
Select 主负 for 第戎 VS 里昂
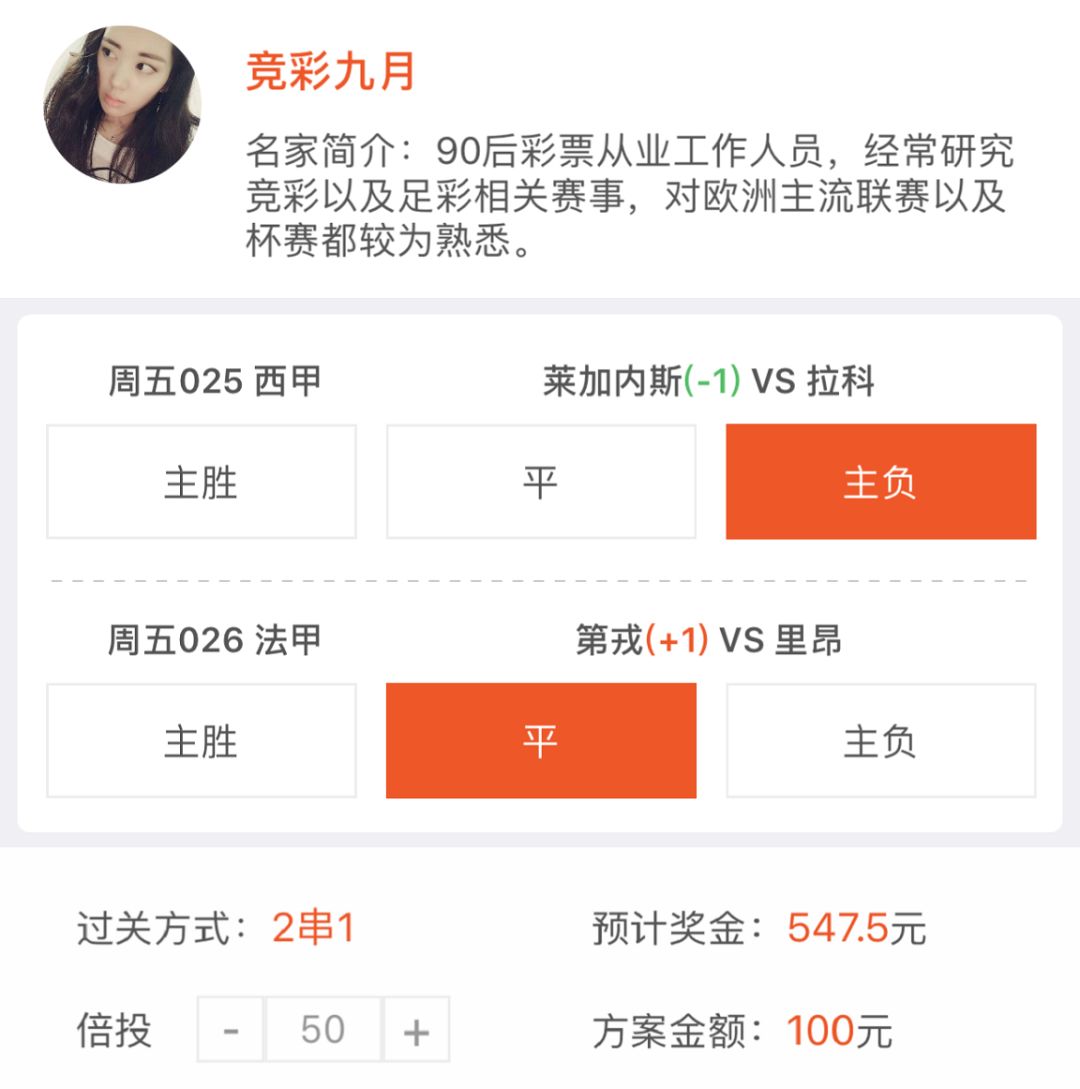[x=880, y=741]
